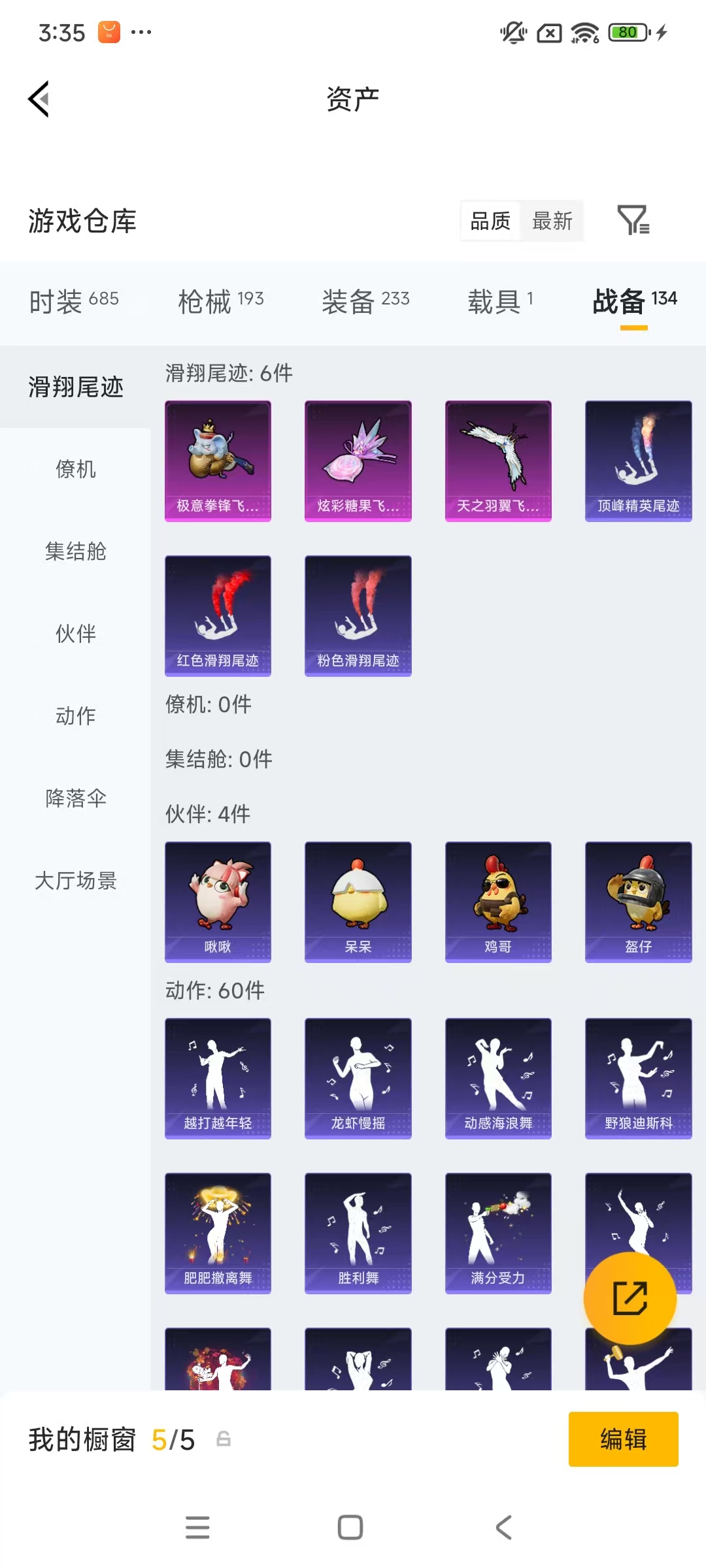Switch sorting to 最新
Viewport: 706px width, 1568px height.
pos(551,221)
